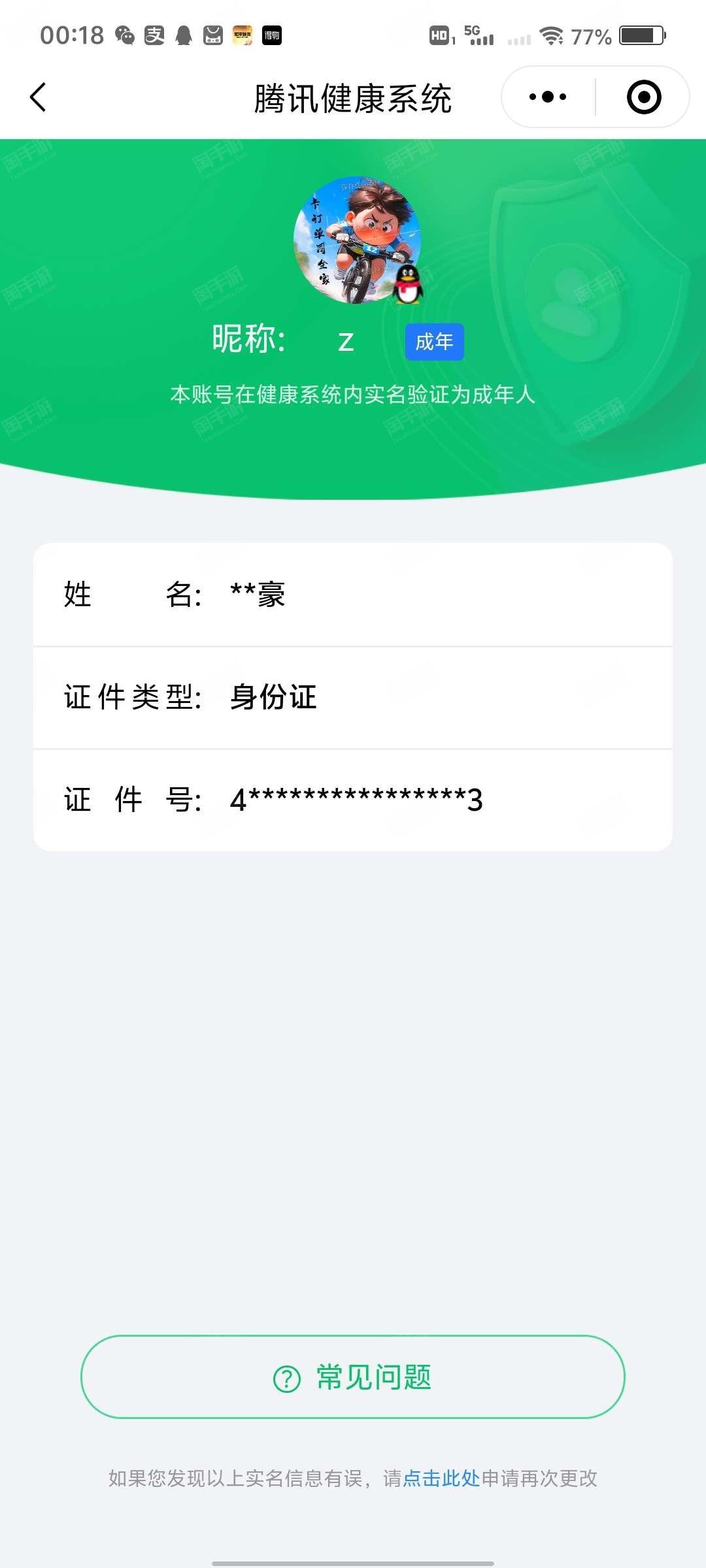This screenshot has width=706, height=1568.
Task: Open the mini program more options menu
Action: [548, 97]
